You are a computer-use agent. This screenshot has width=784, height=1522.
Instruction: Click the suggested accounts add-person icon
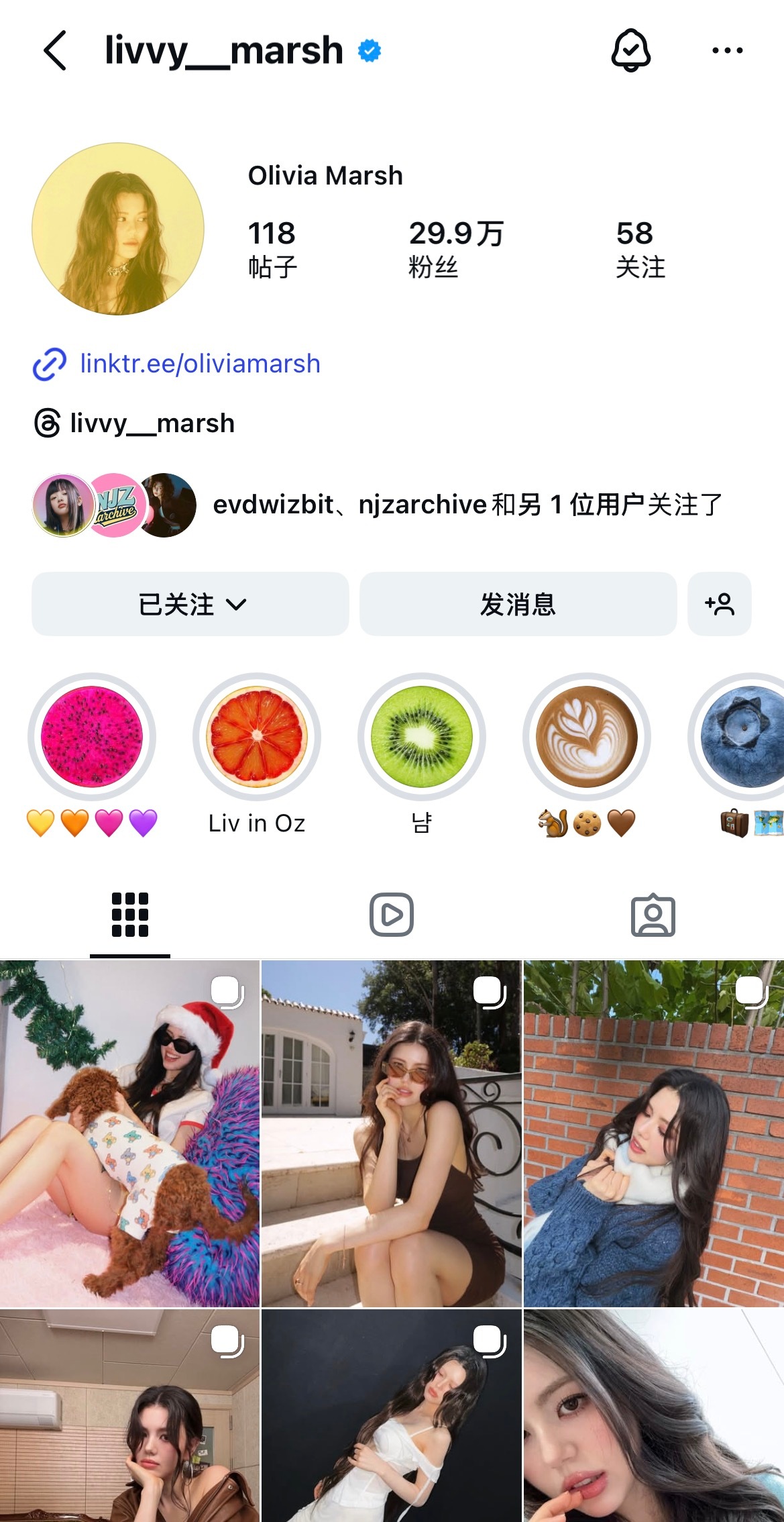click(720, 604)
